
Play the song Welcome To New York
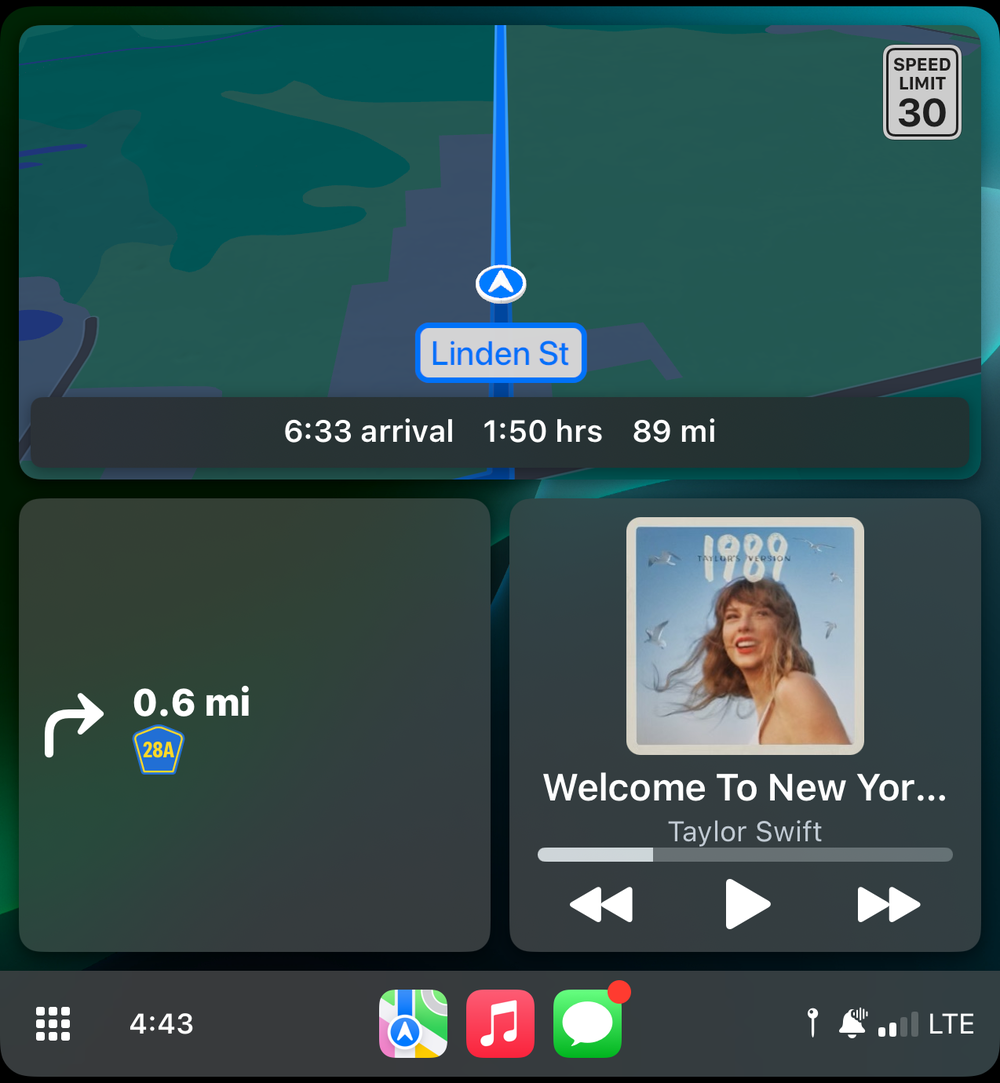click(x=745, y=904)
